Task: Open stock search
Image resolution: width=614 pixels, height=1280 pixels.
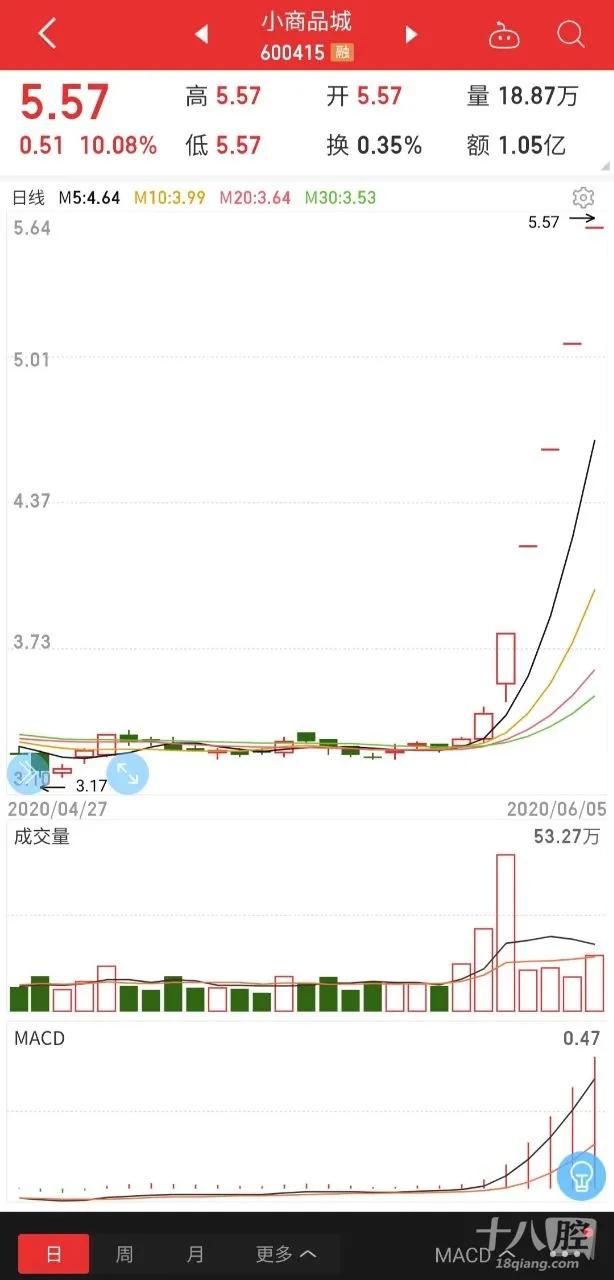Action: click(x=571, y=35)
